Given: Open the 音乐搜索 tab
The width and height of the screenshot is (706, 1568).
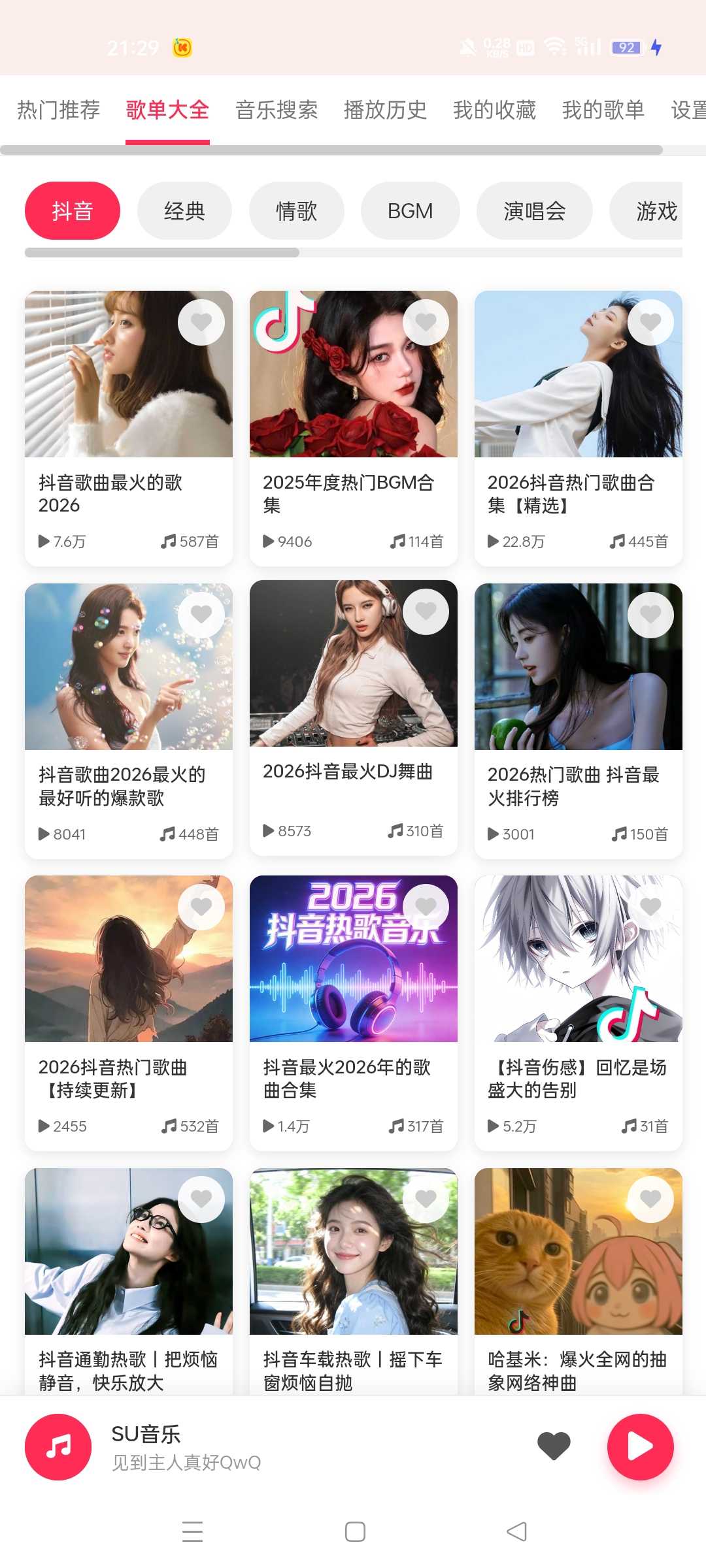Looking at the screenshot, I should click(x=277, y=110).
